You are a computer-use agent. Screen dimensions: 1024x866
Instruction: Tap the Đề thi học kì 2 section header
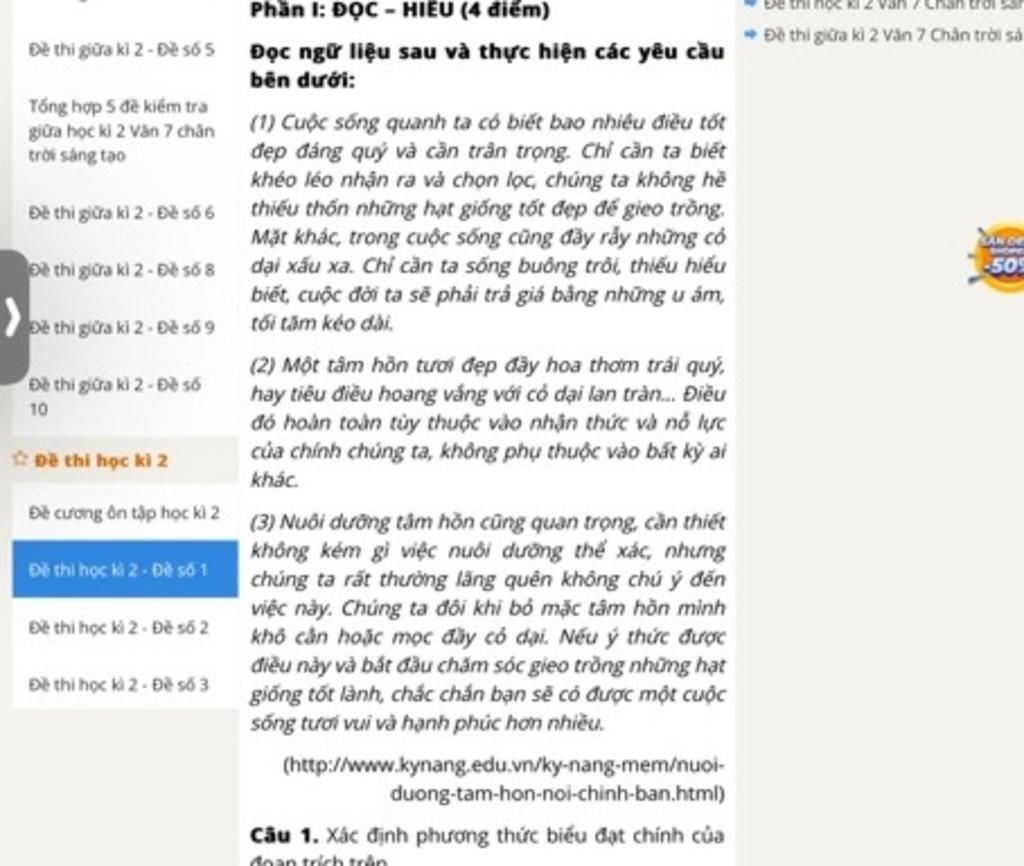[100, 460]
